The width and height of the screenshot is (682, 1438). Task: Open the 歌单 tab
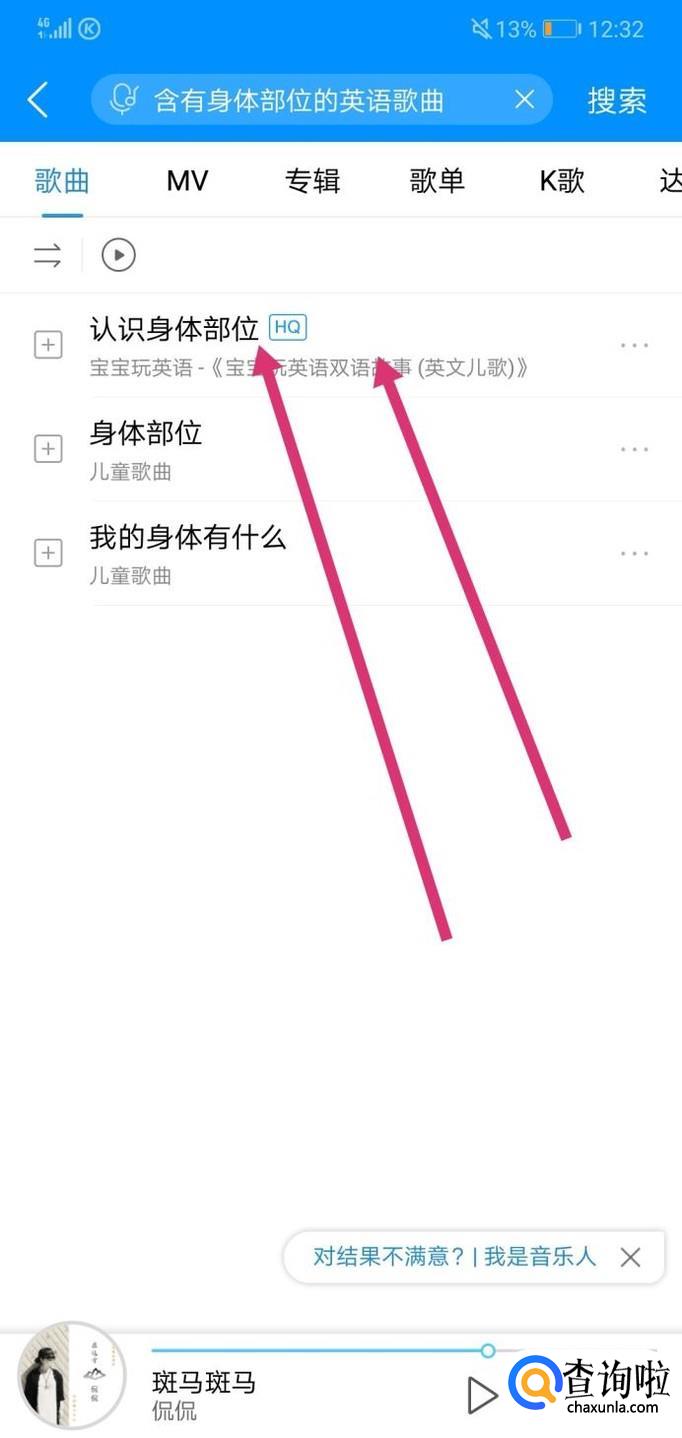click(437, 181)
